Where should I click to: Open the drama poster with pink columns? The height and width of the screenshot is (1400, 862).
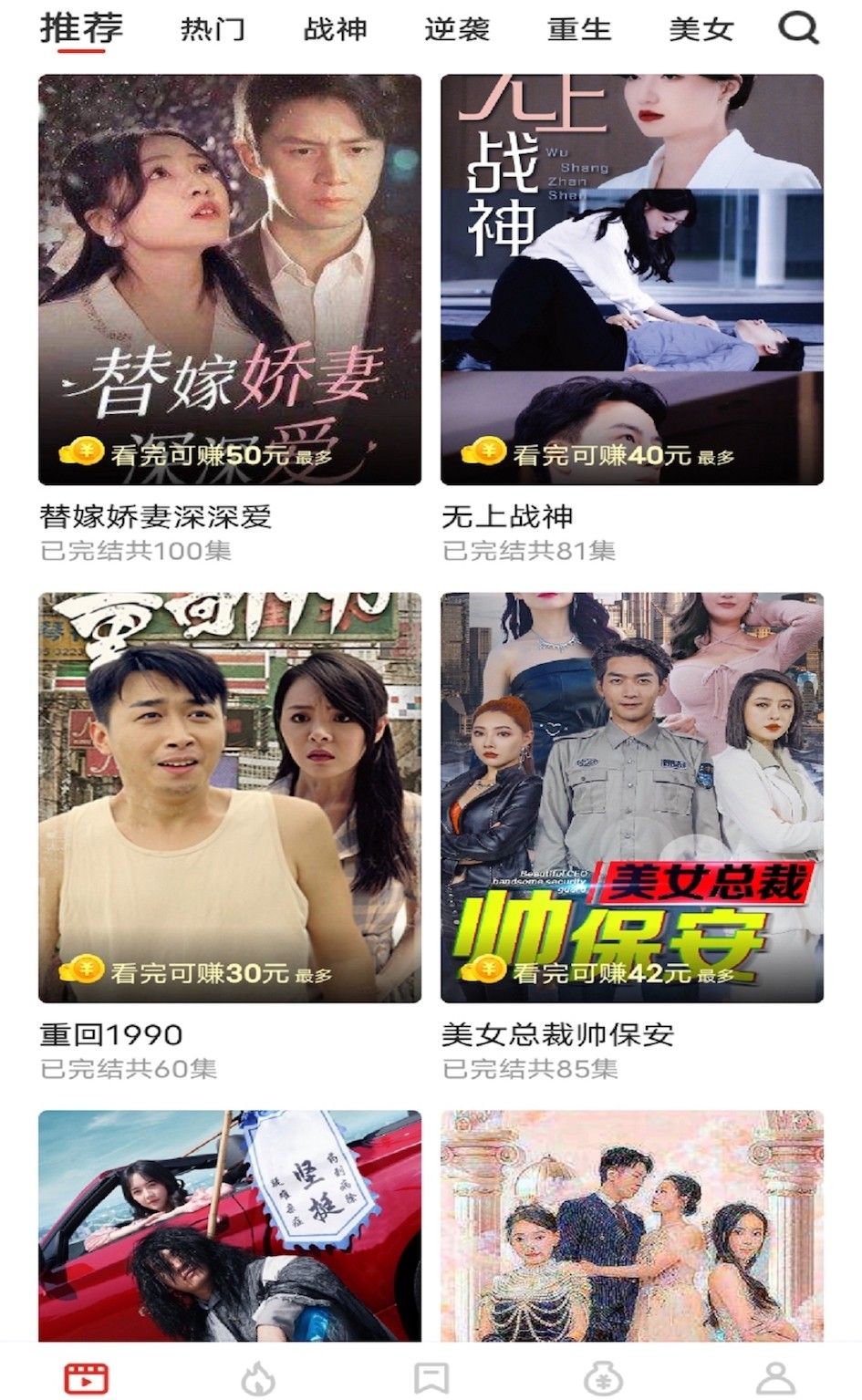631,1224
